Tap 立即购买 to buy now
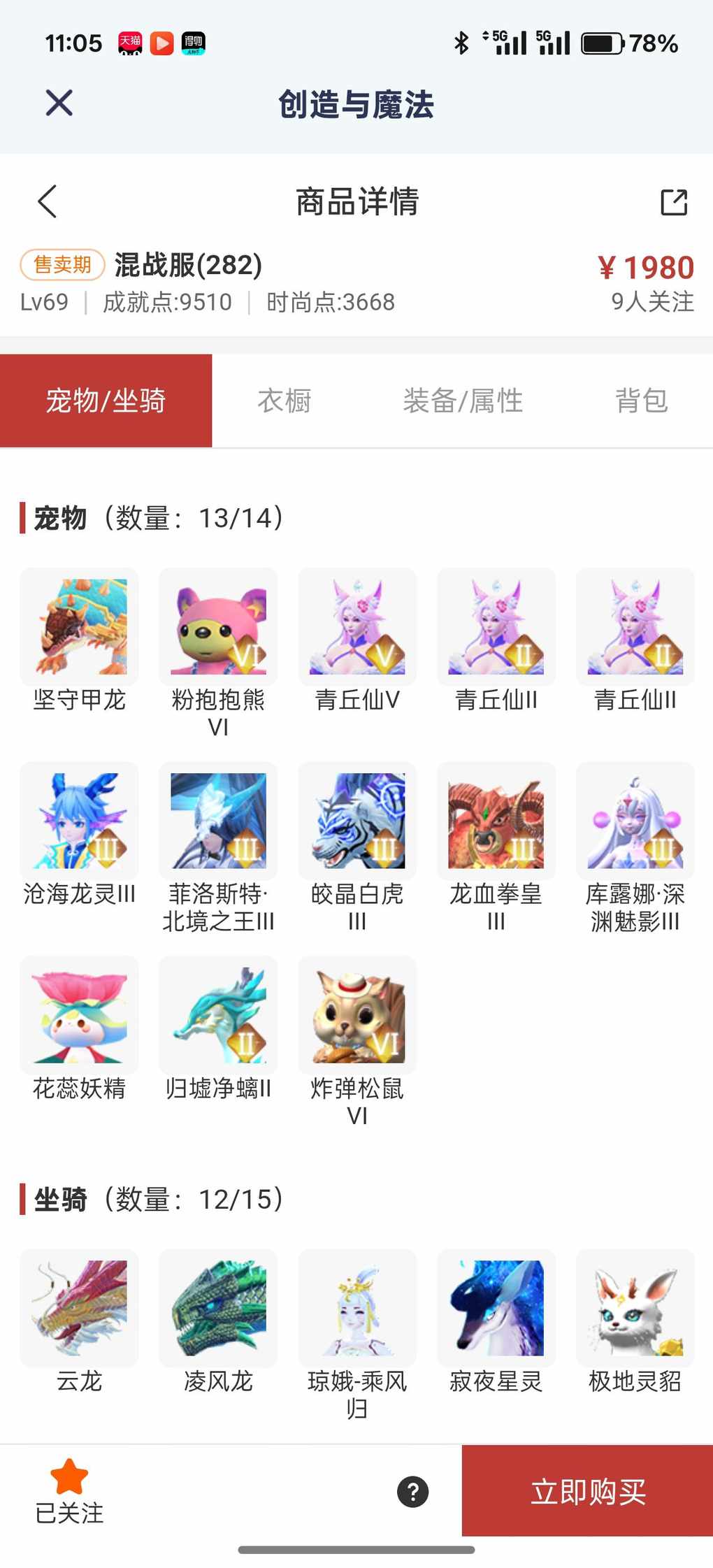 click(x=587, y=1491)
